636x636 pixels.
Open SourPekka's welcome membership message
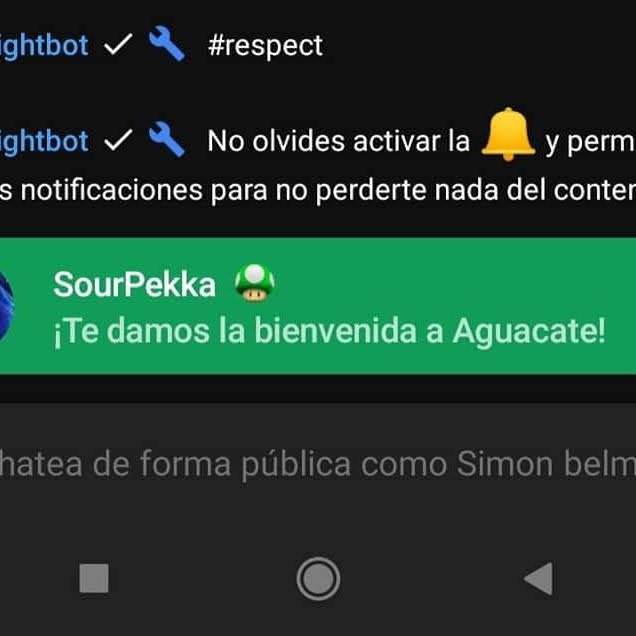[330, 306]
